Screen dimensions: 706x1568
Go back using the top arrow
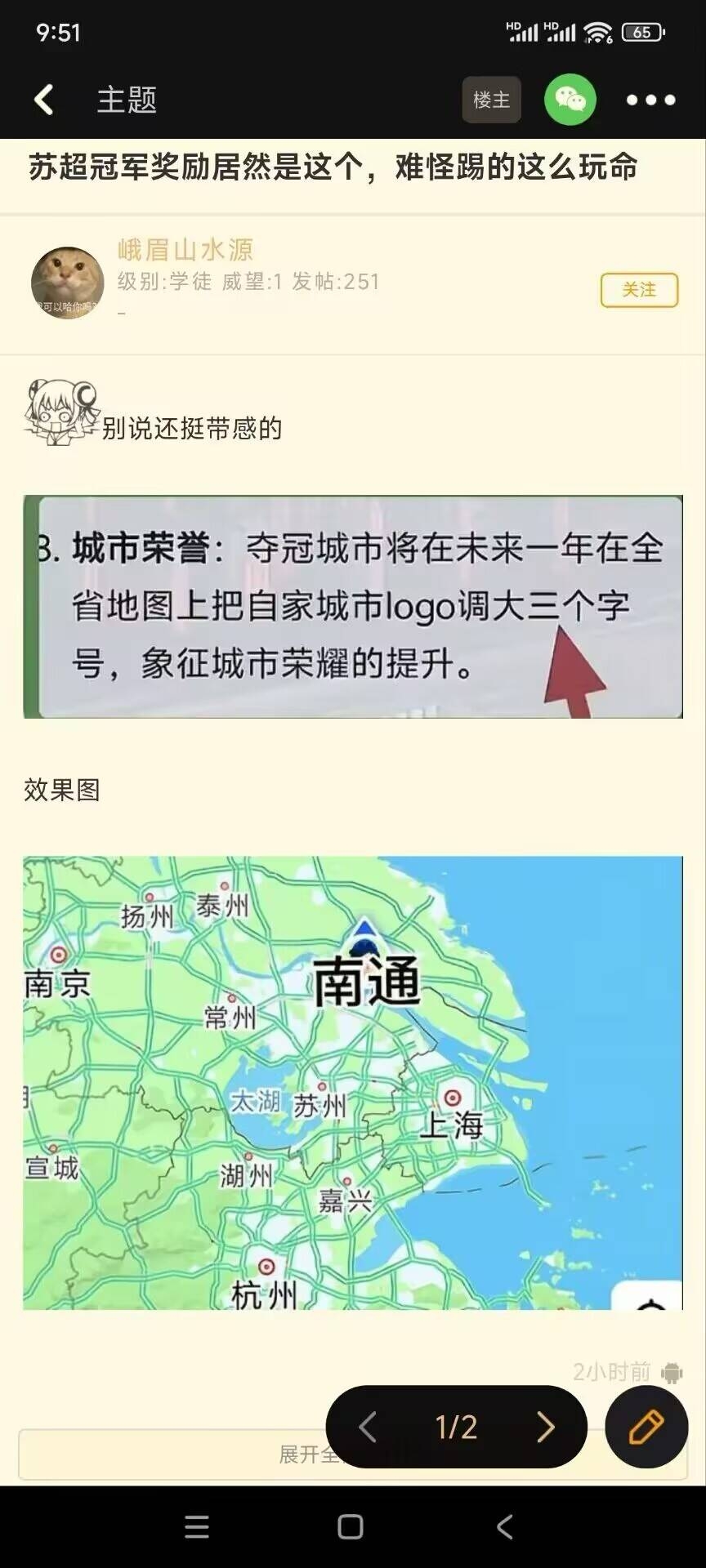(x=44, y=100)
